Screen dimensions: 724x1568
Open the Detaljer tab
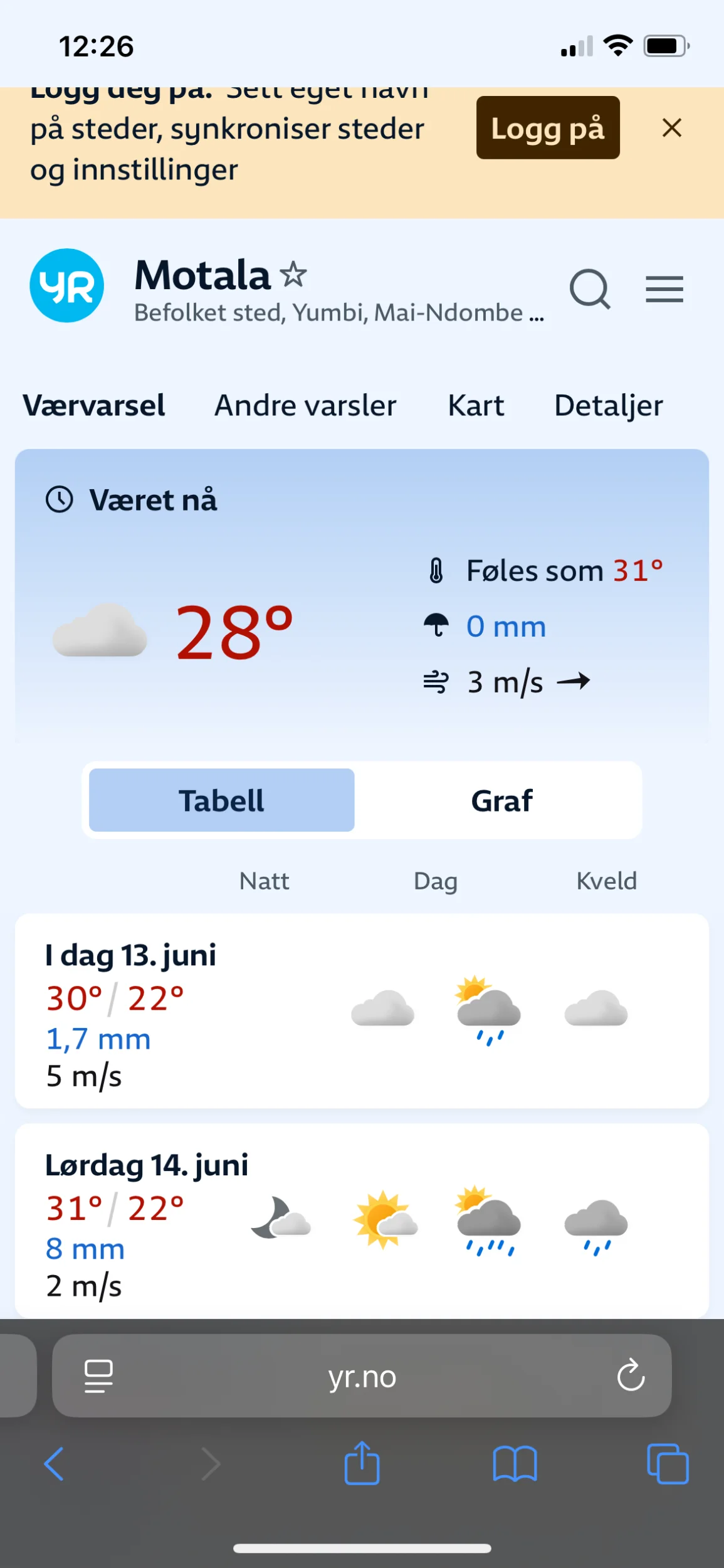pyautogui.click(x=608, y=405)
